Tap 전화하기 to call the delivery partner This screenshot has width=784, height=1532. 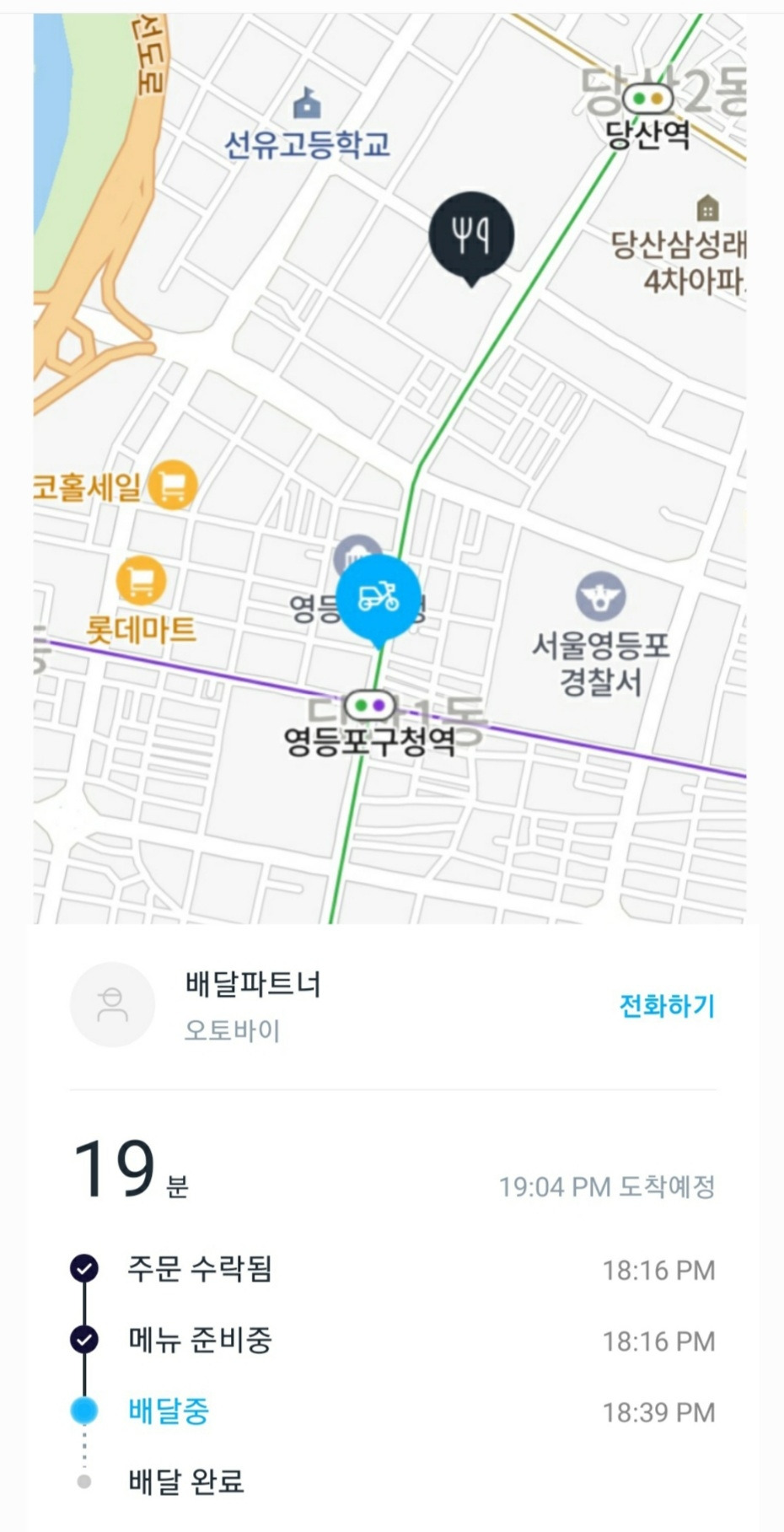click(666, 1005)
